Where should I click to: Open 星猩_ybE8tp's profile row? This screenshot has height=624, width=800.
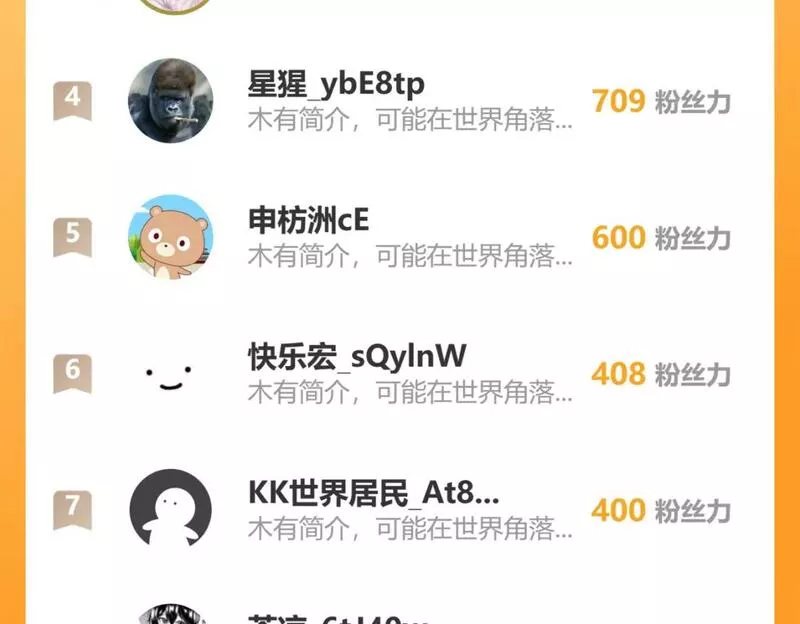tap(400, 101)
